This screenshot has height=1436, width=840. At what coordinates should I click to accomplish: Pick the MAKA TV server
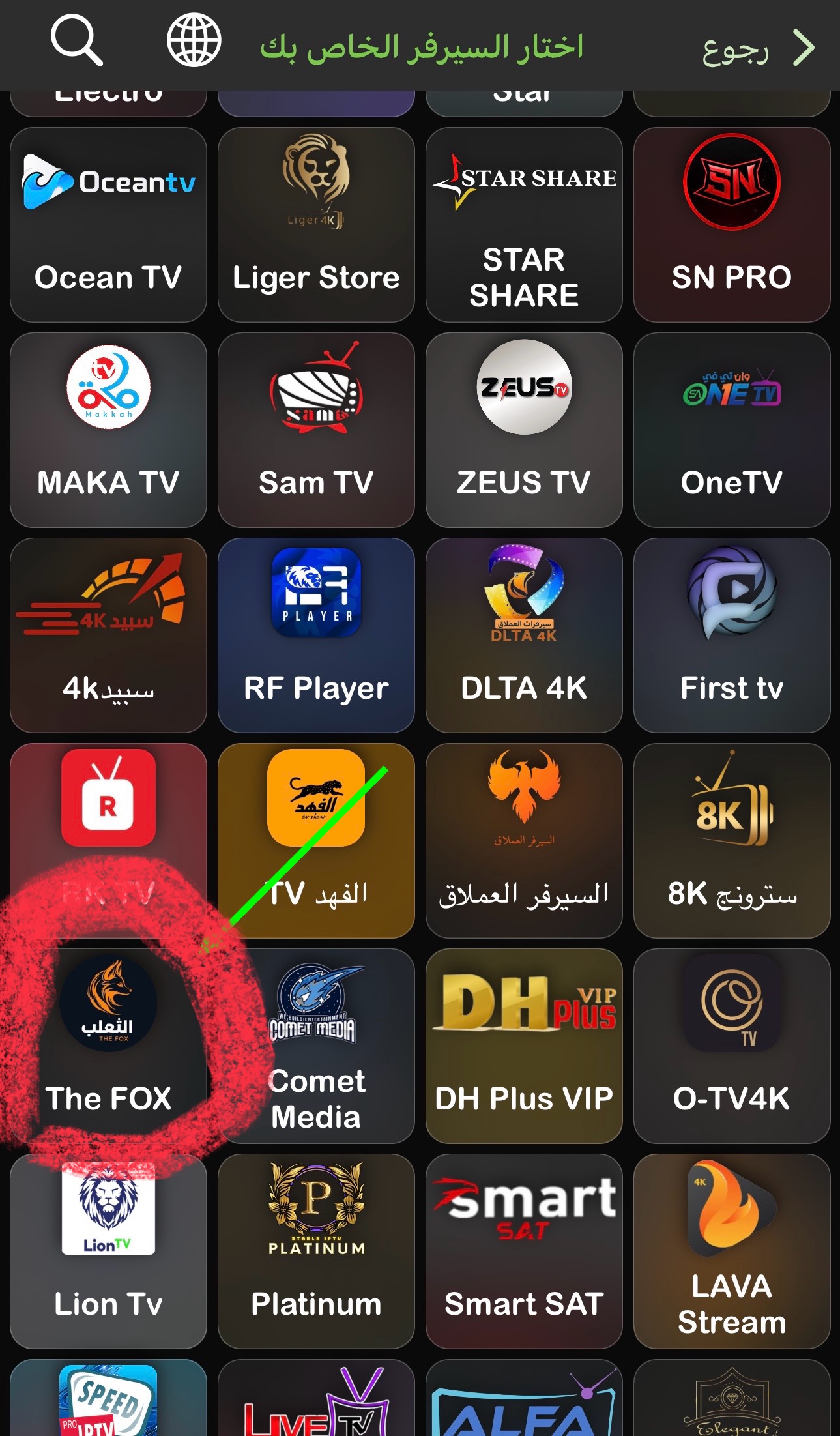point(108,430)
